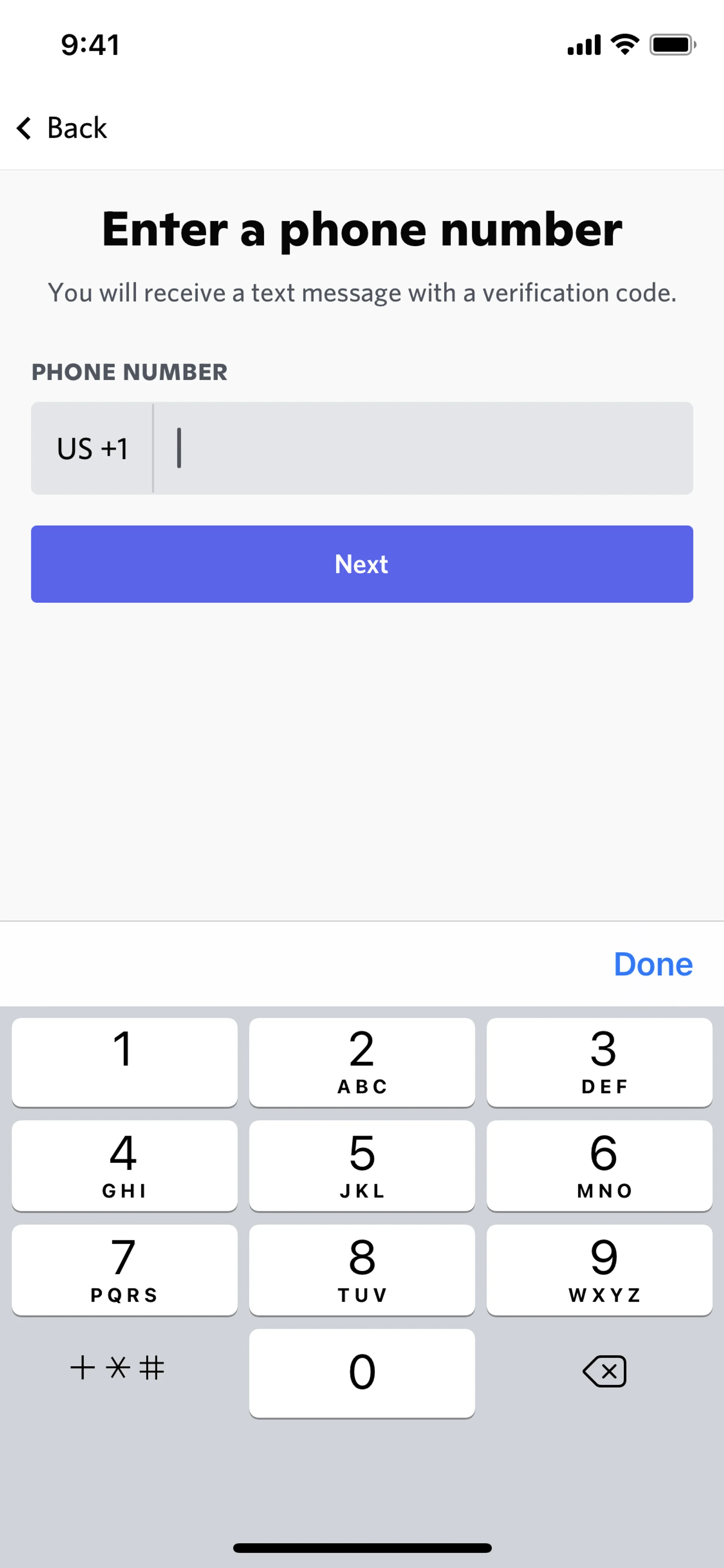This screenshot has height=1568, width=724.
Task: Focus the phone number text field
Action: (423, 448)
